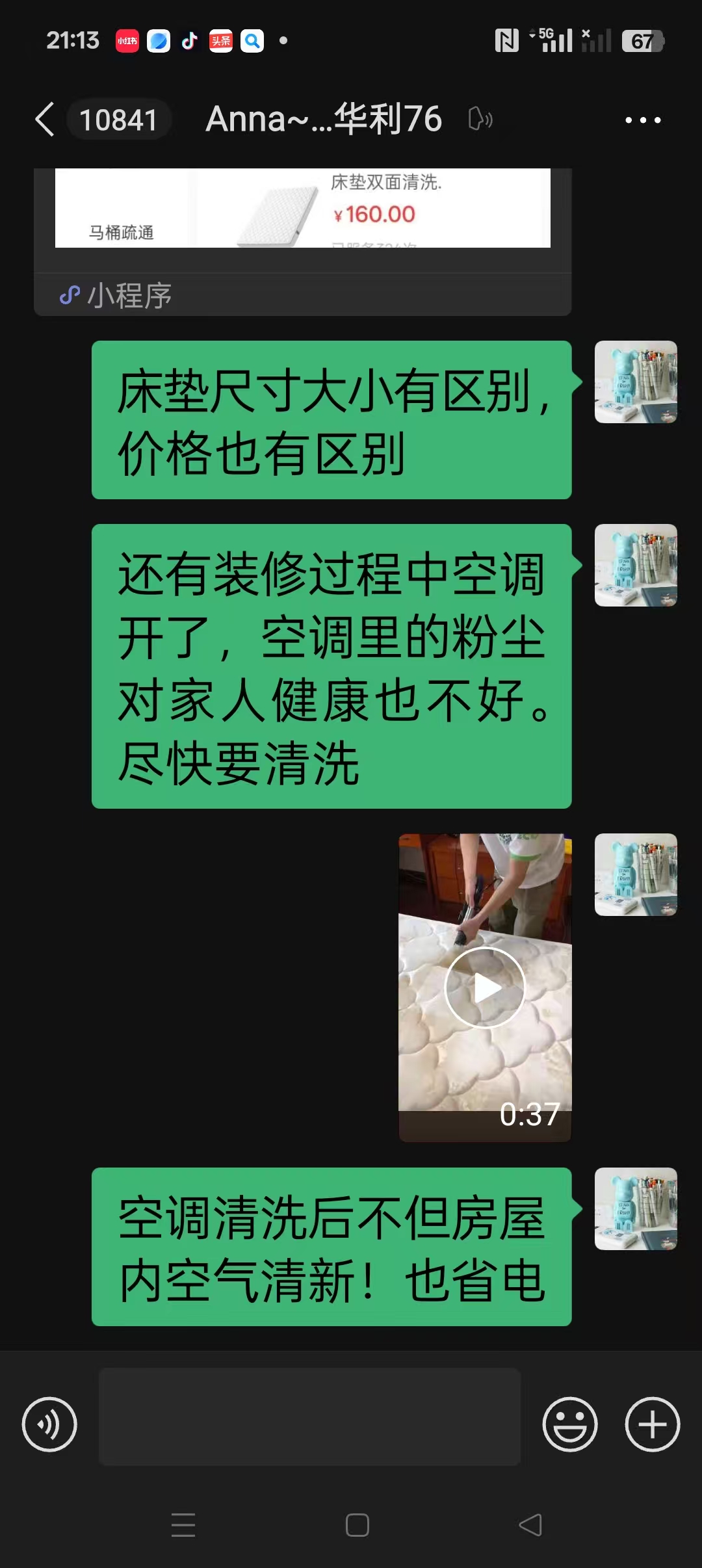Tap the avatar beside the mattress size message
Image resolution: width=702 pixels, height=1568 pixels.
tap(635, 382)
